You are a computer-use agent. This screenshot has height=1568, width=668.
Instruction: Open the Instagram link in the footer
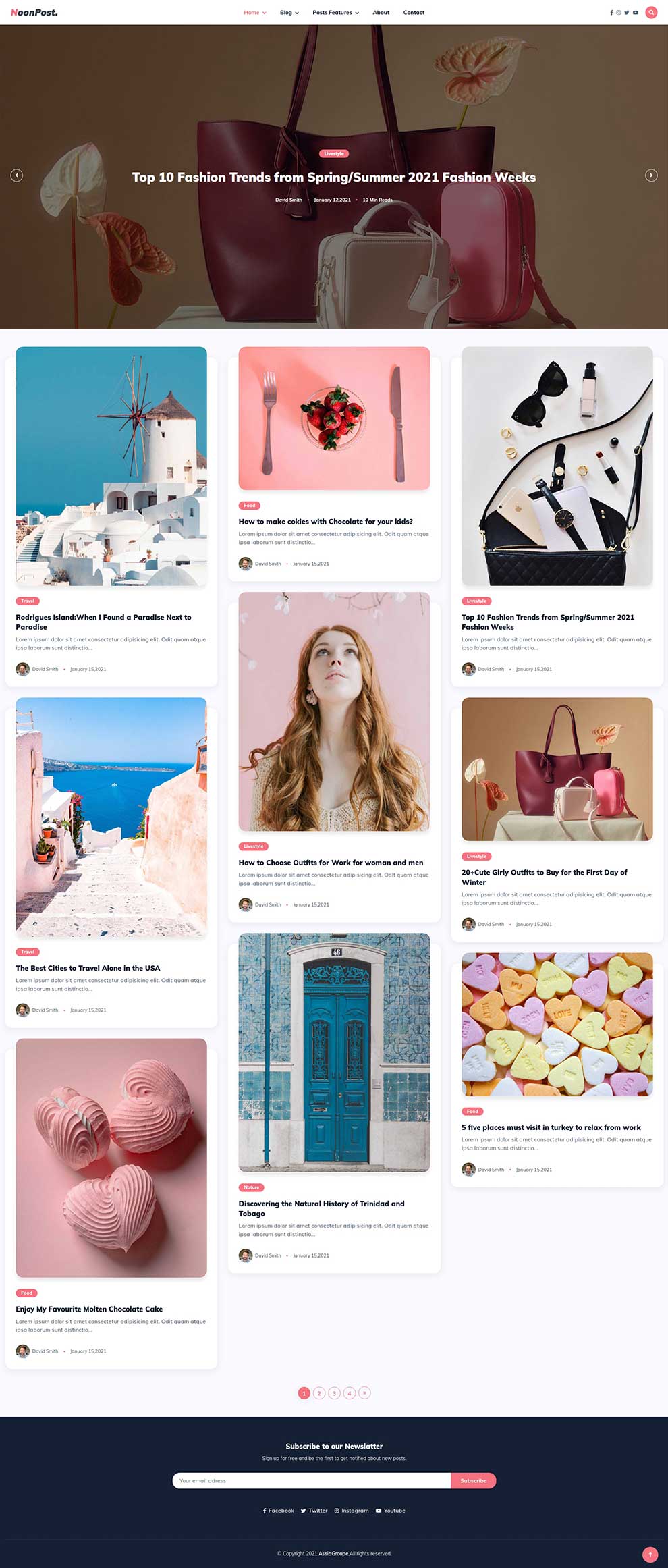[352, 1511]
